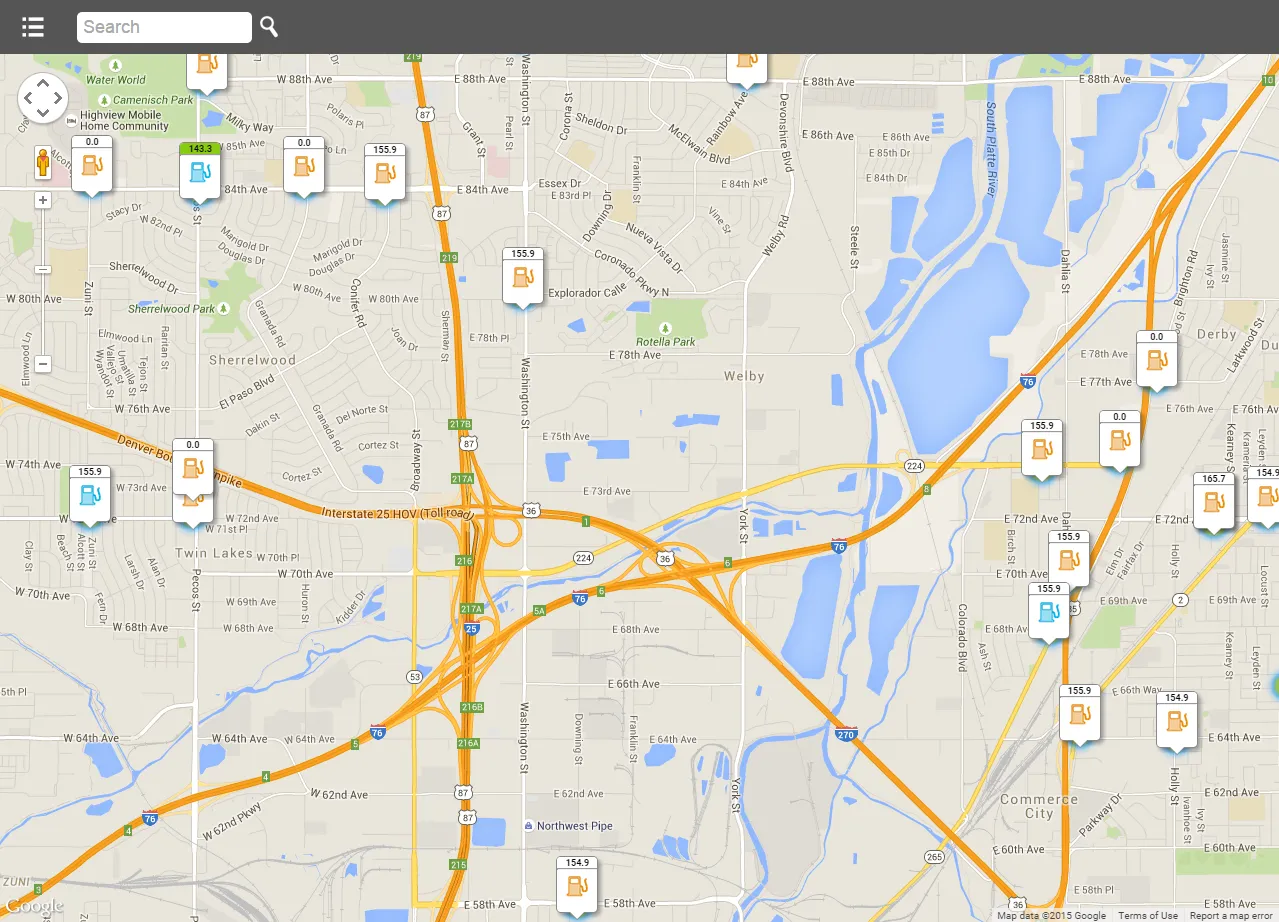Select the Street View pegman

pos(43,163)
